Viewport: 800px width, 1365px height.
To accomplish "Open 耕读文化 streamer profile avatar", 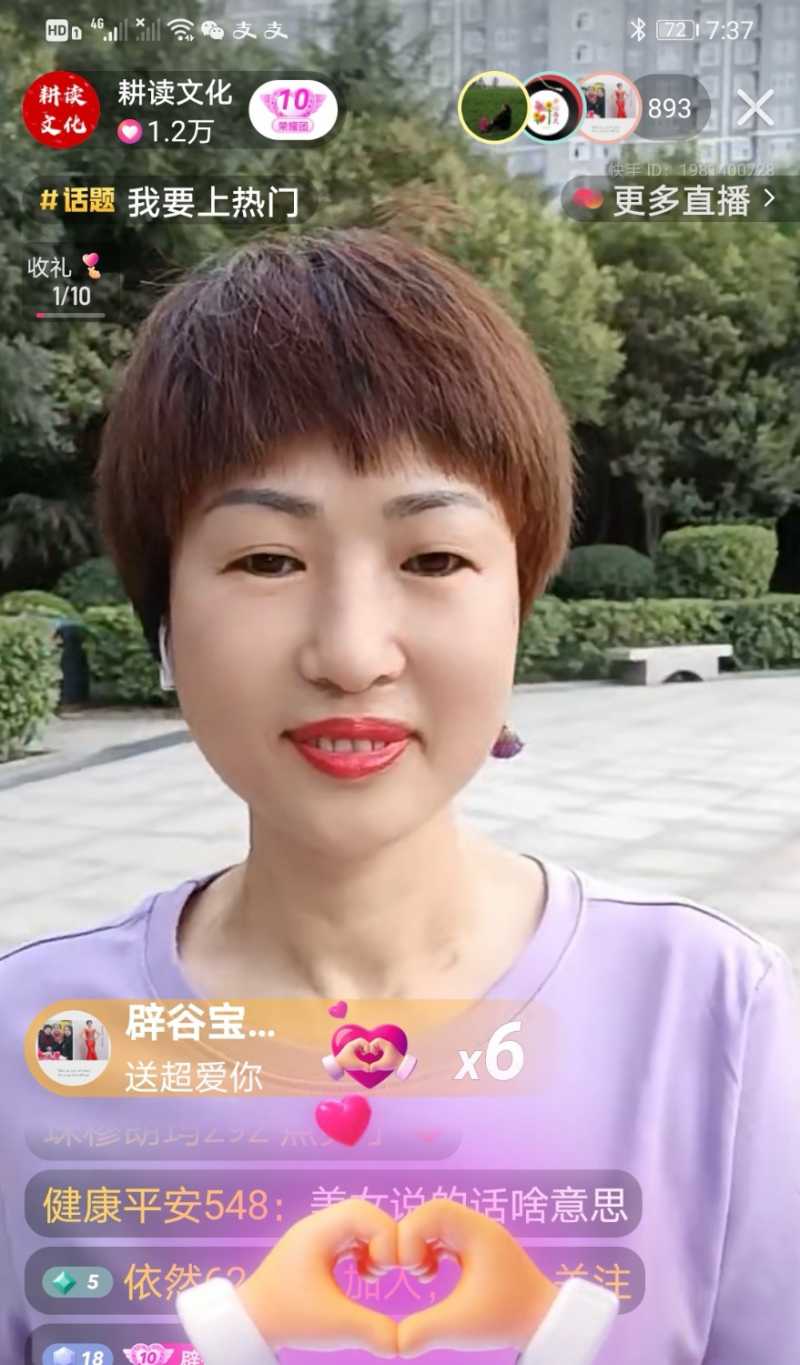I will tap(61, 110).
